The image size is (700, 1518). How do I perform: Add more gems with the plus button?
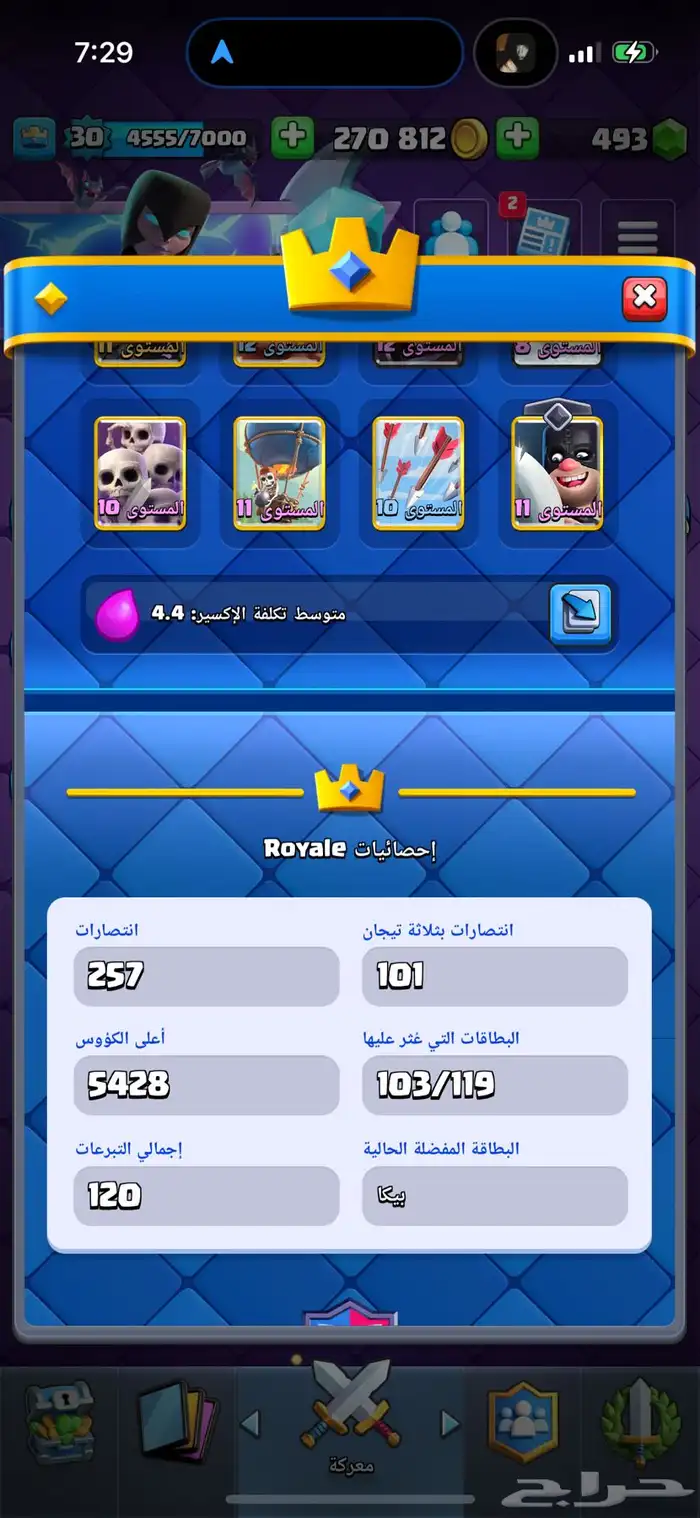[x=517, y=138]
